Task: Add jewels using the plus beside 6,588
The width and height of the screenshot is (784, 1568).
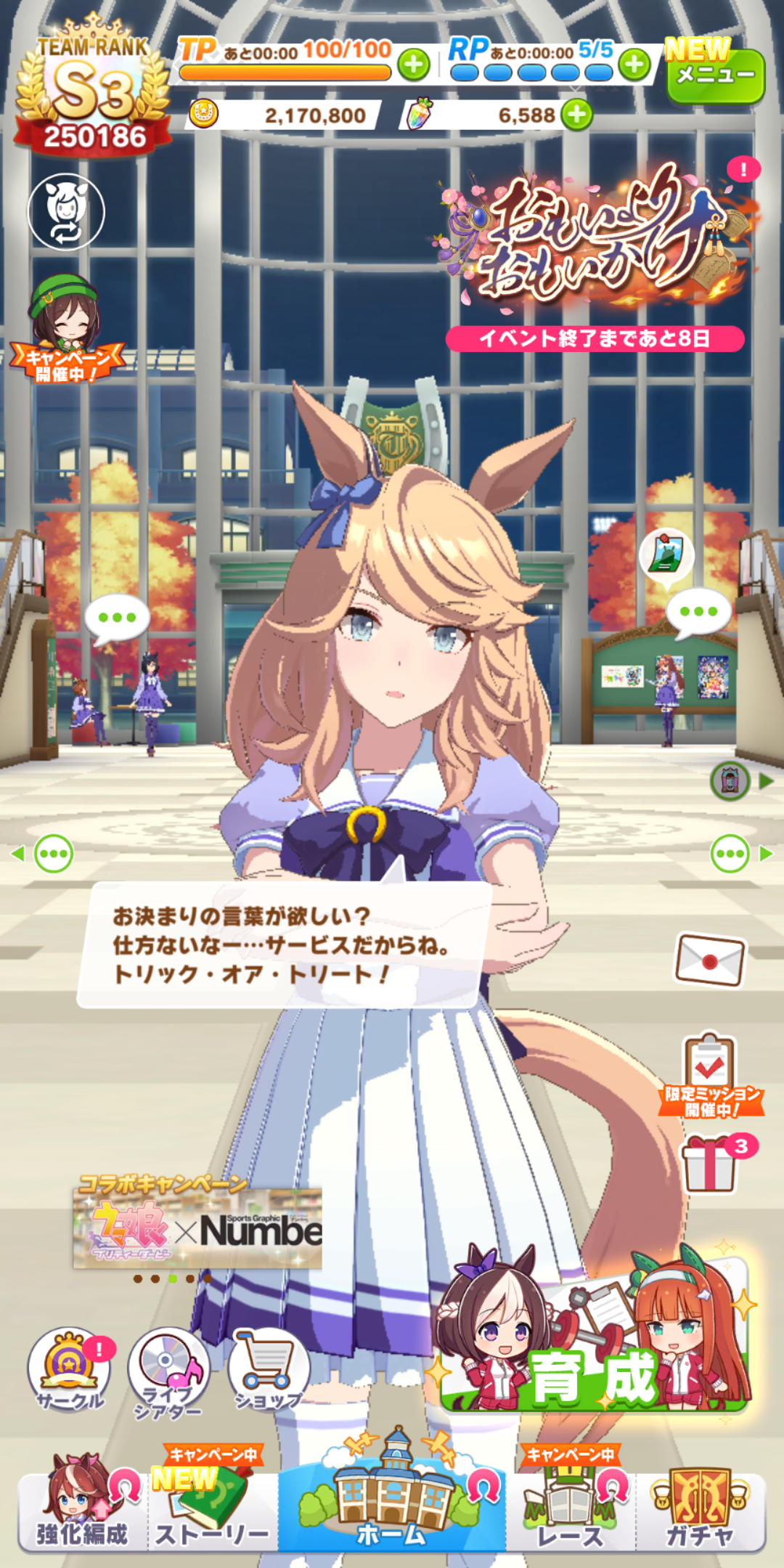Action: 576,115
